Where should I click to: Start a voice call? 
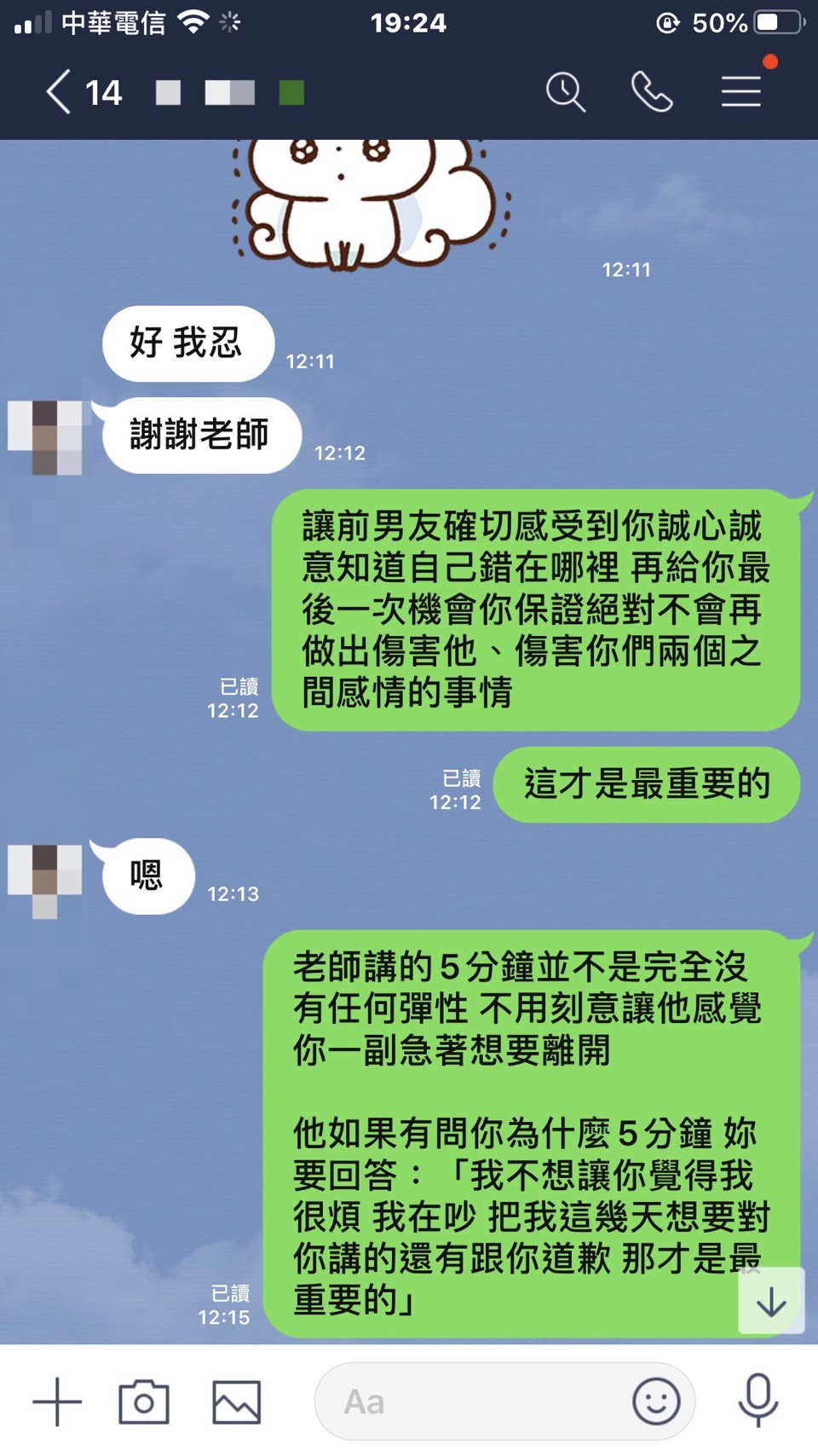coord(652,92)
